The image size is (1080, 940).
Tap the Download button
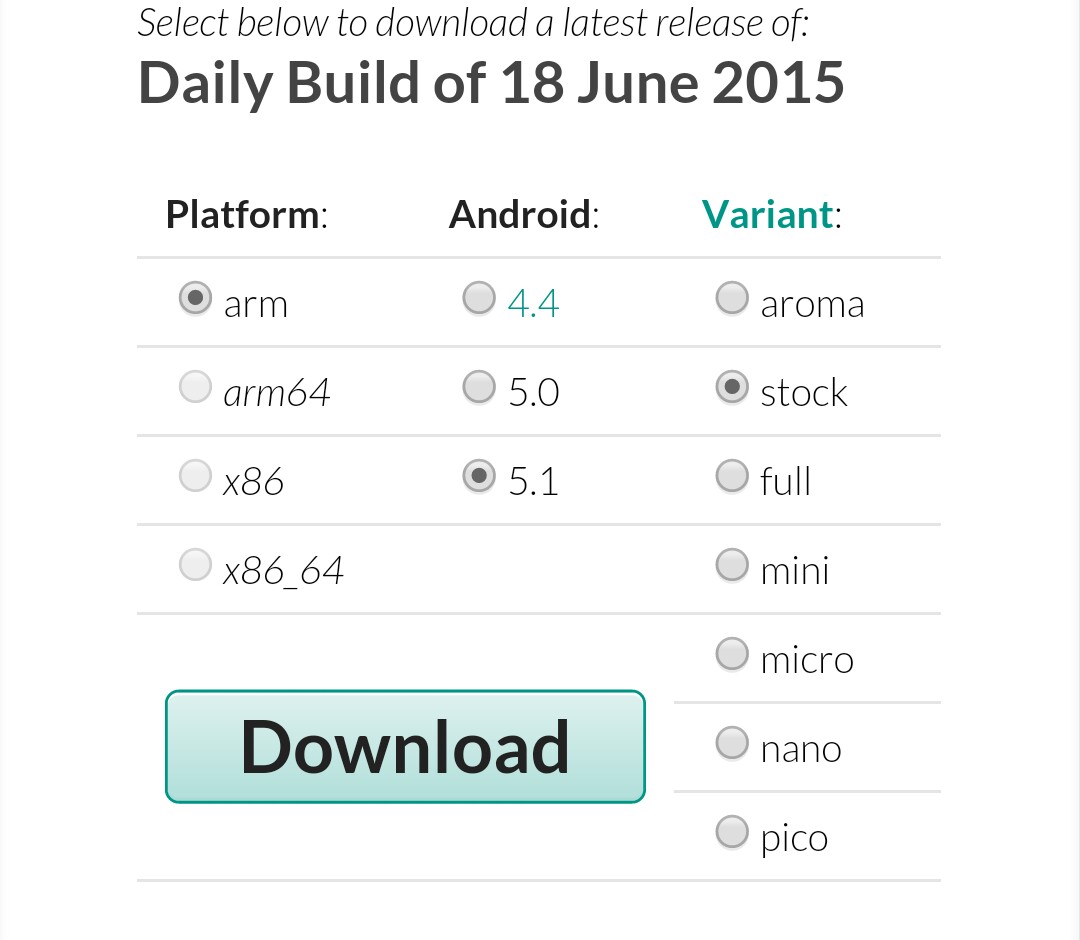405,746
